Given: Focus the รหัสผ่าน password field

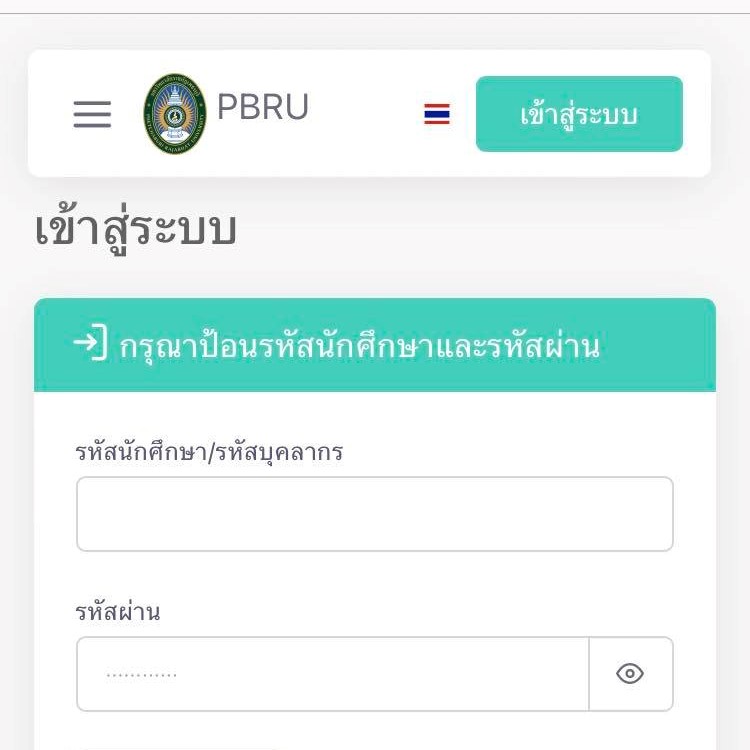Looking at the screenshot, I should click(332, 674).
